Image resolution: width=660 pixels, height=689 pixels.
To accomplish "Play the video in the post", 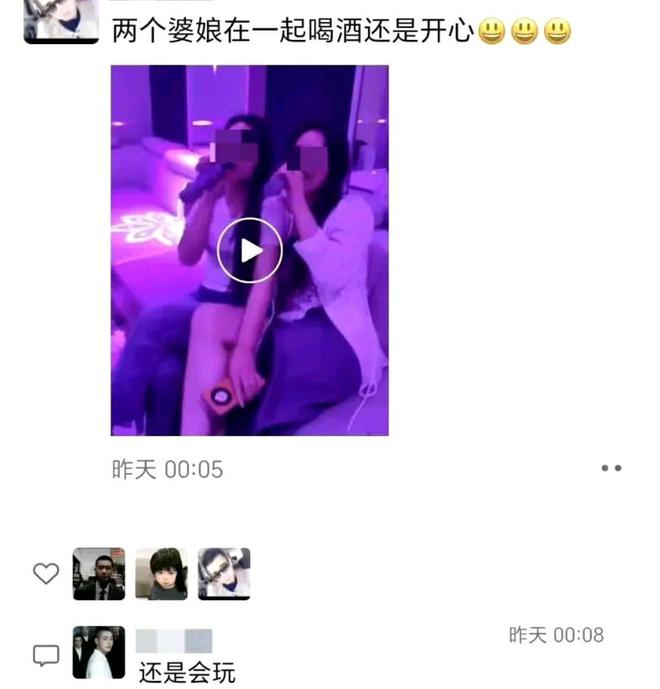I will pos(250,250).
